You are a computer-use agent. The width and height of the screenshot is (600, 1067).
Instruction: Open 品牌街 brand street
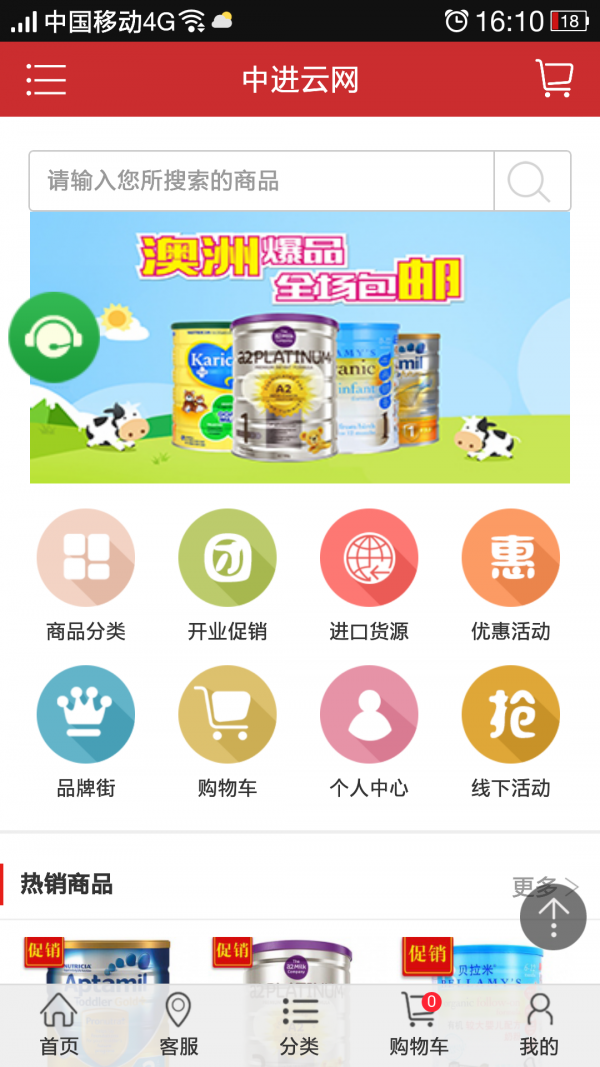pos(86,715)
